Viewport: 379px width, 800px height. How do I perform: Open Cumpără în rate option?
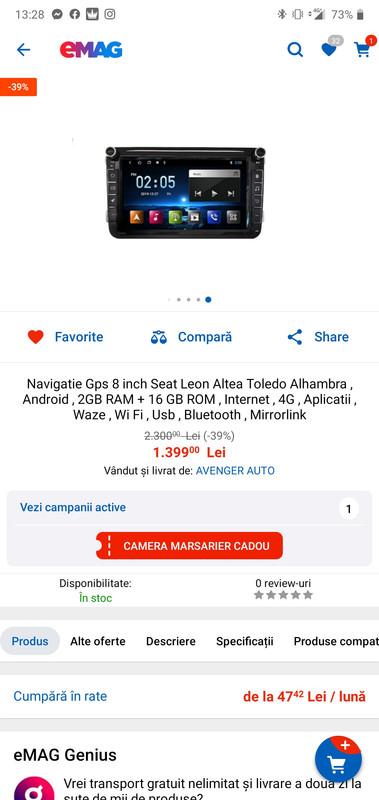point(189,696)
